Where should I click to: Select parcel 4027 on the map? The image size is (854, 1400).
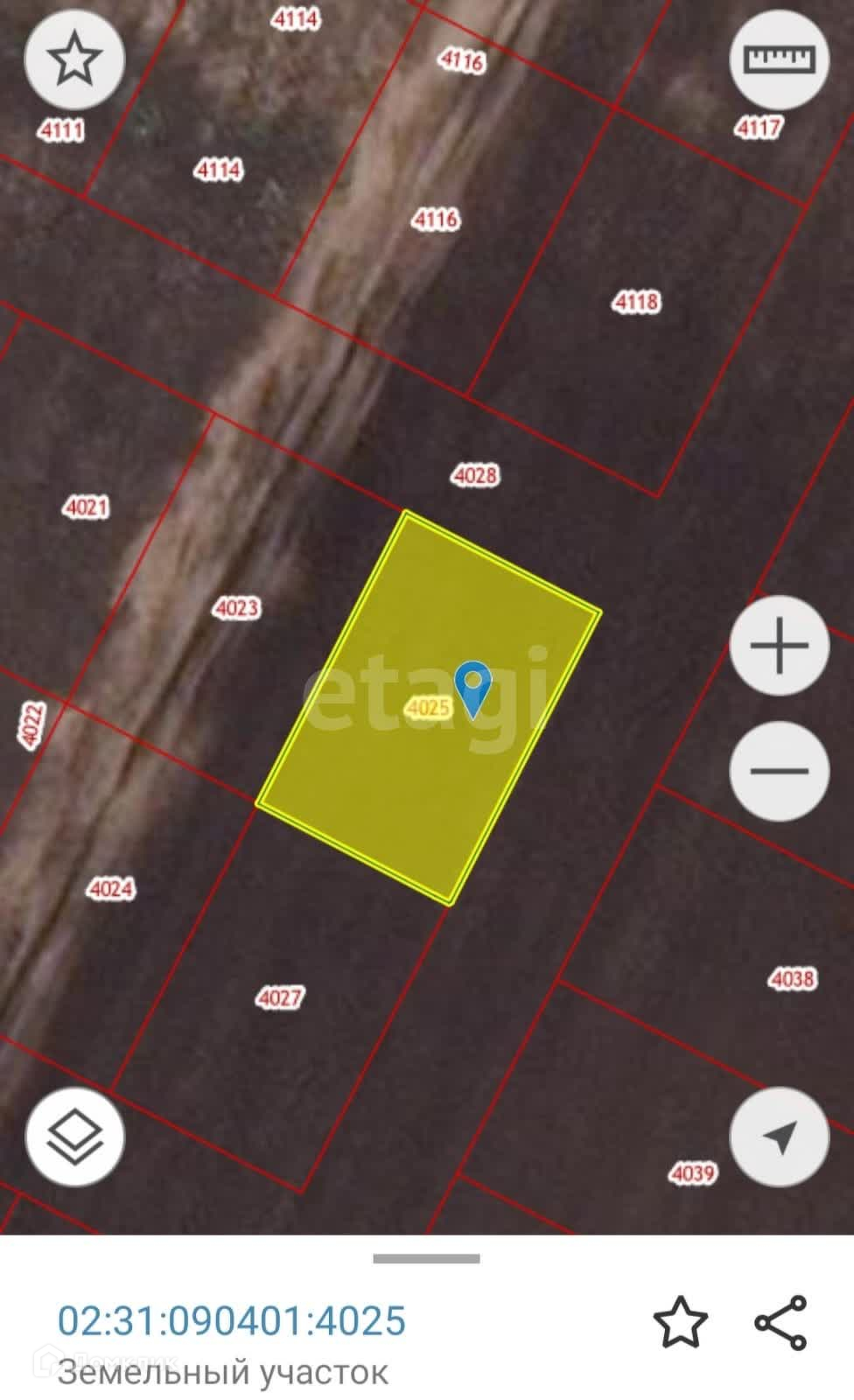280,997
